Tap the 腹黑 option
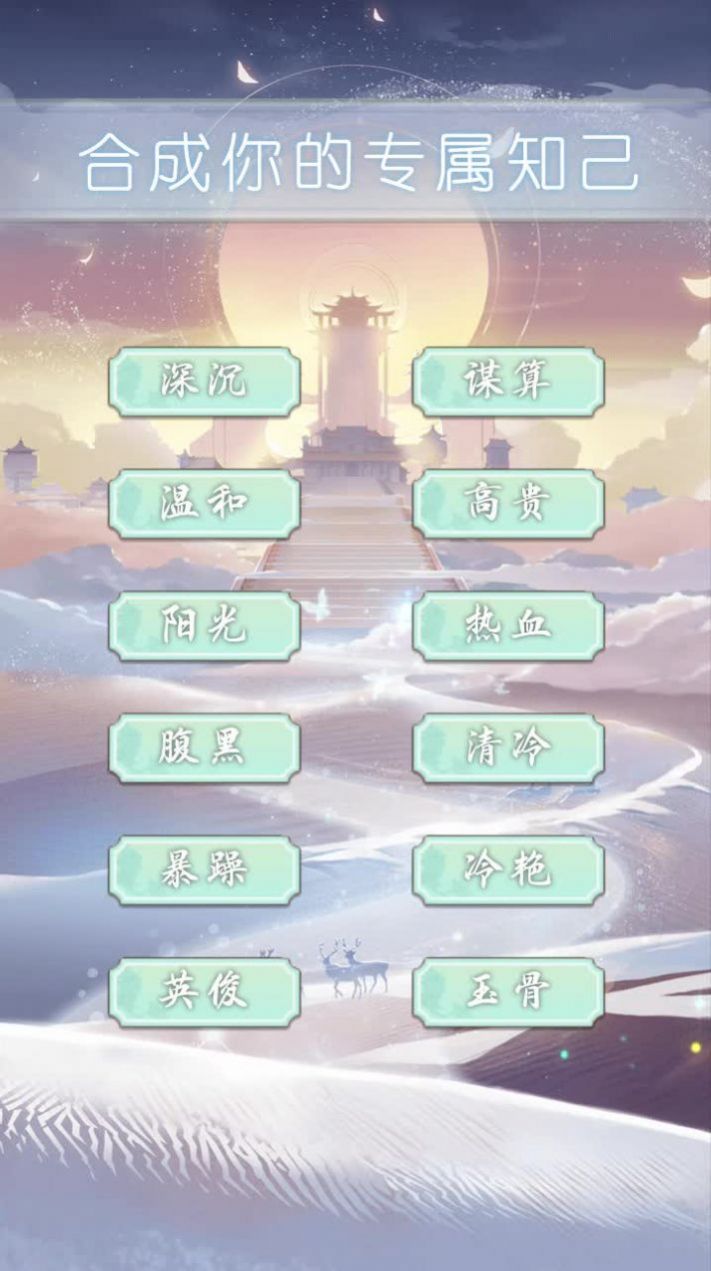This screenshot has width=711, height=1271. tap(204, 748)
